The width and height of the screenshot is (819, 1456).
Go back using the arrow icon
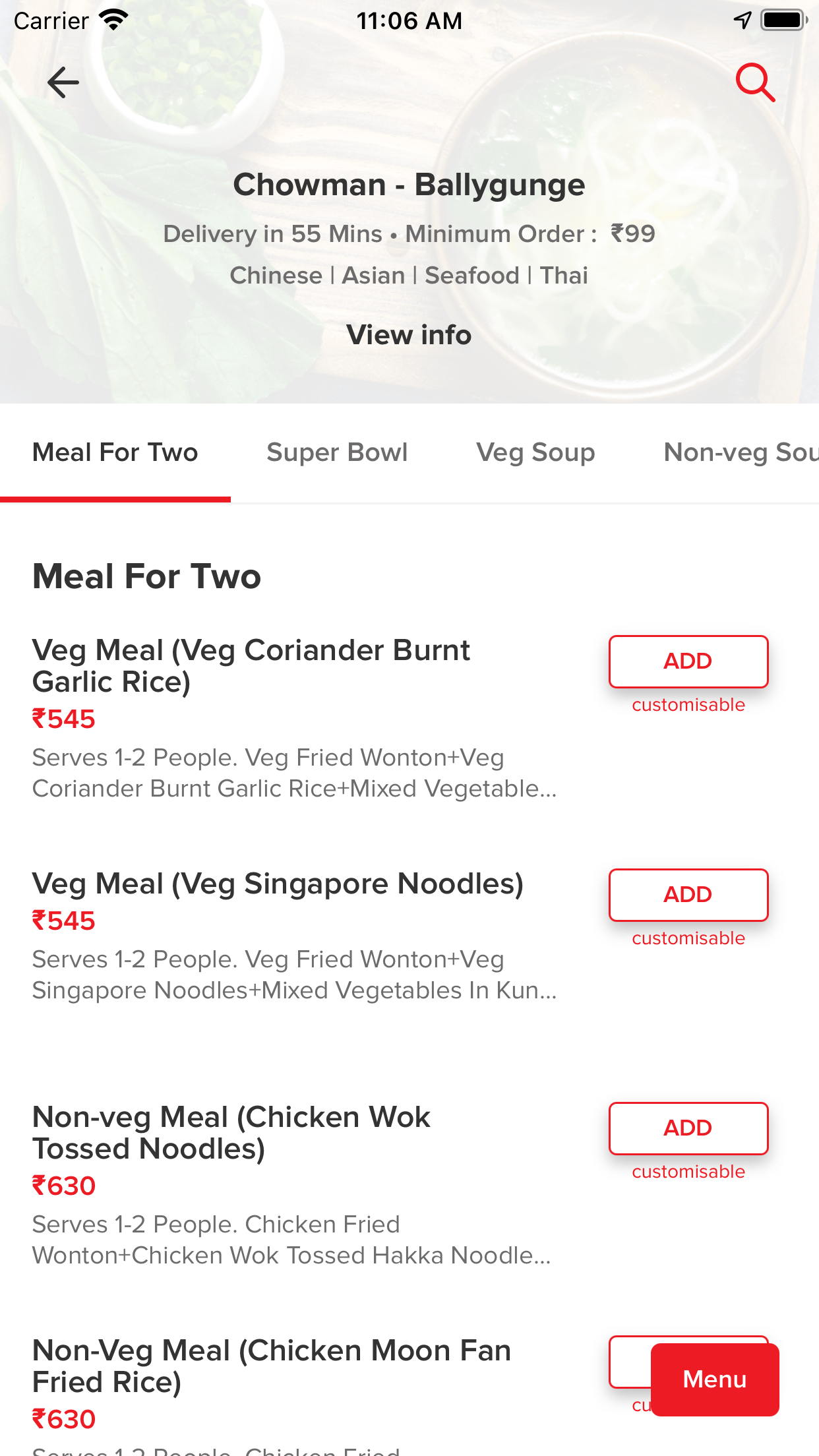(63, 82)
